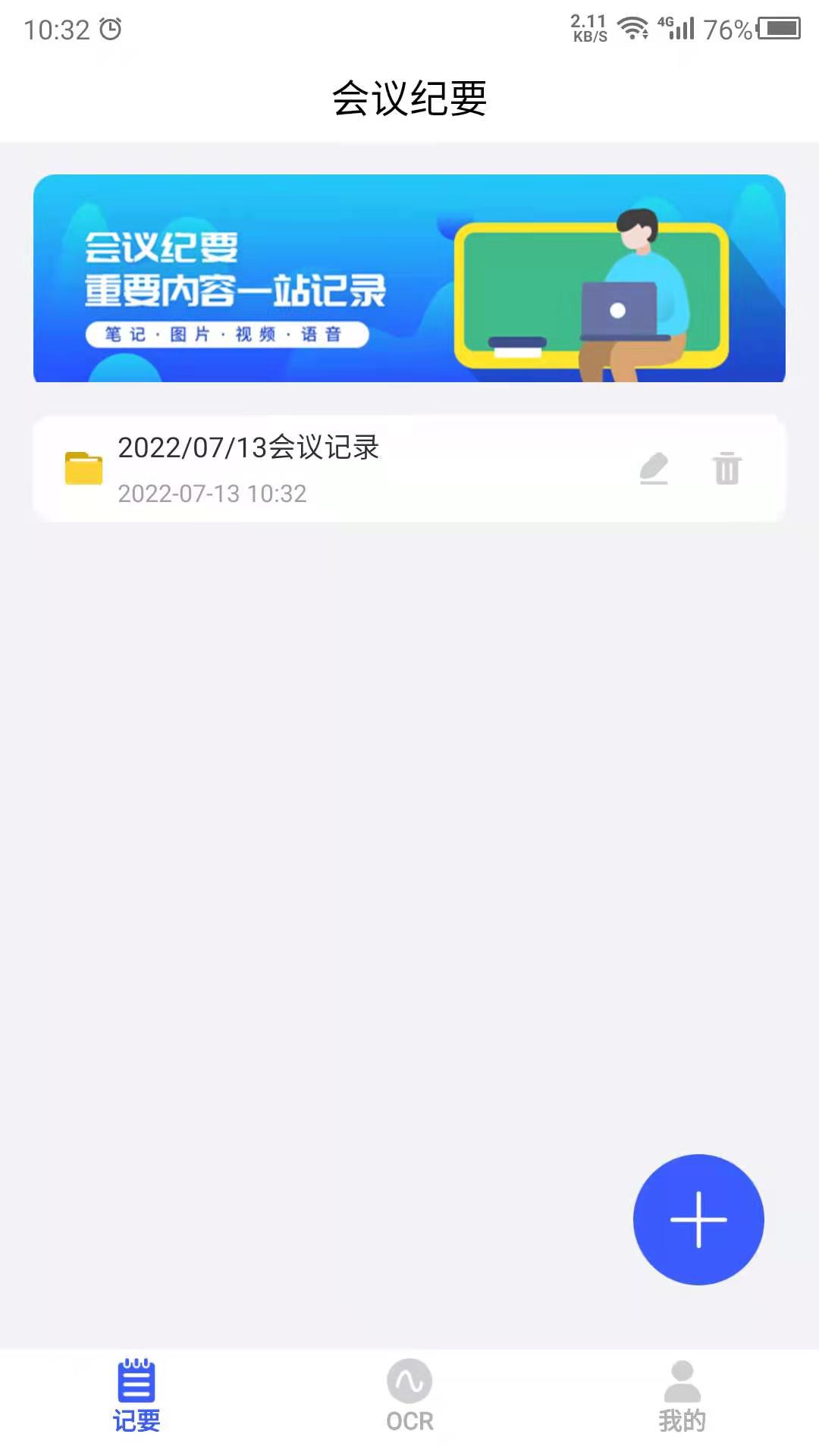This screenshot has height=1456, width=819.
Task: Tap the timestamp 2022-07-13 10:32 under the note
Action: pos(213,494)
